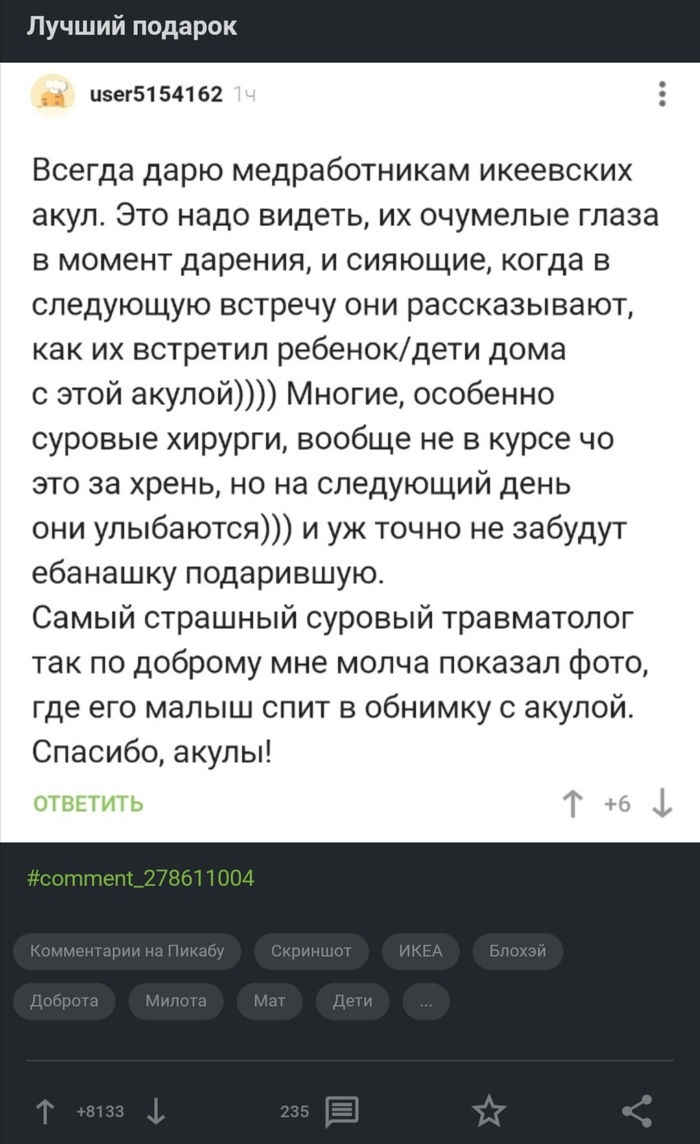Open the Дети tag
This screenshot has width=700, height=1144.
tap(353, 1000)
